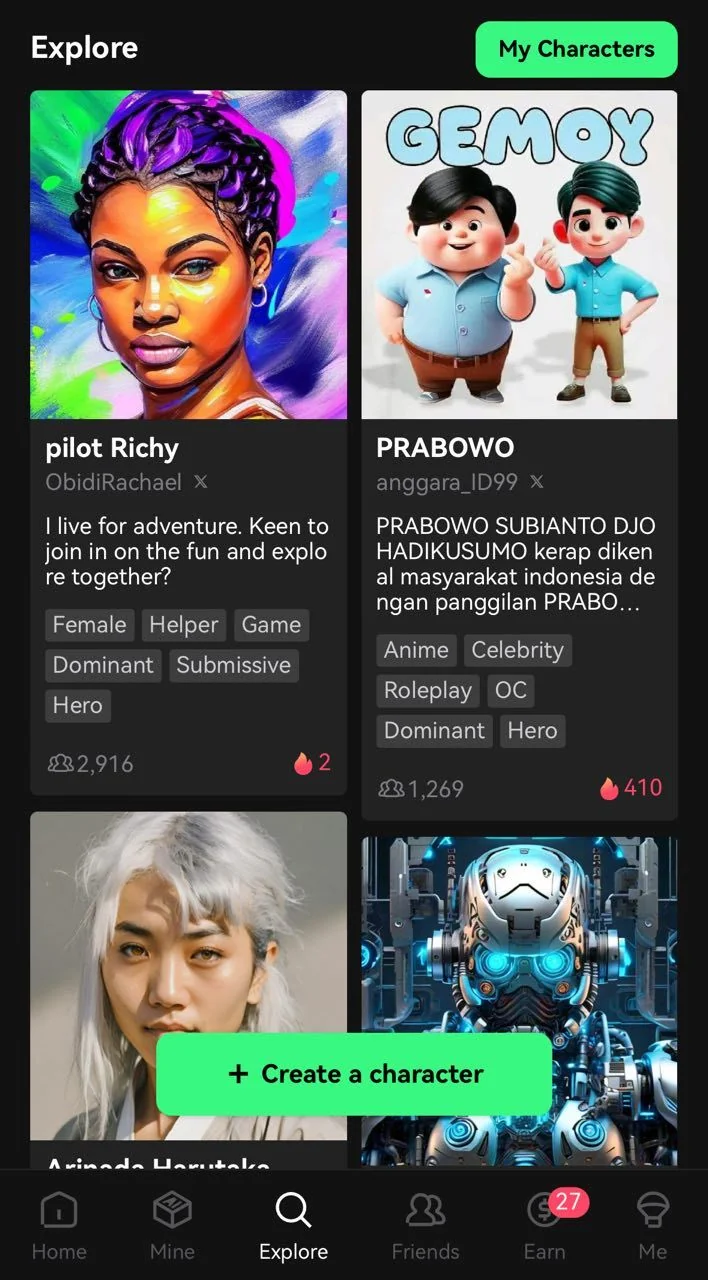Screen dimensions: 708x1280
Task: Select the OC tag on PRABOWO
Action: [511, 690]
